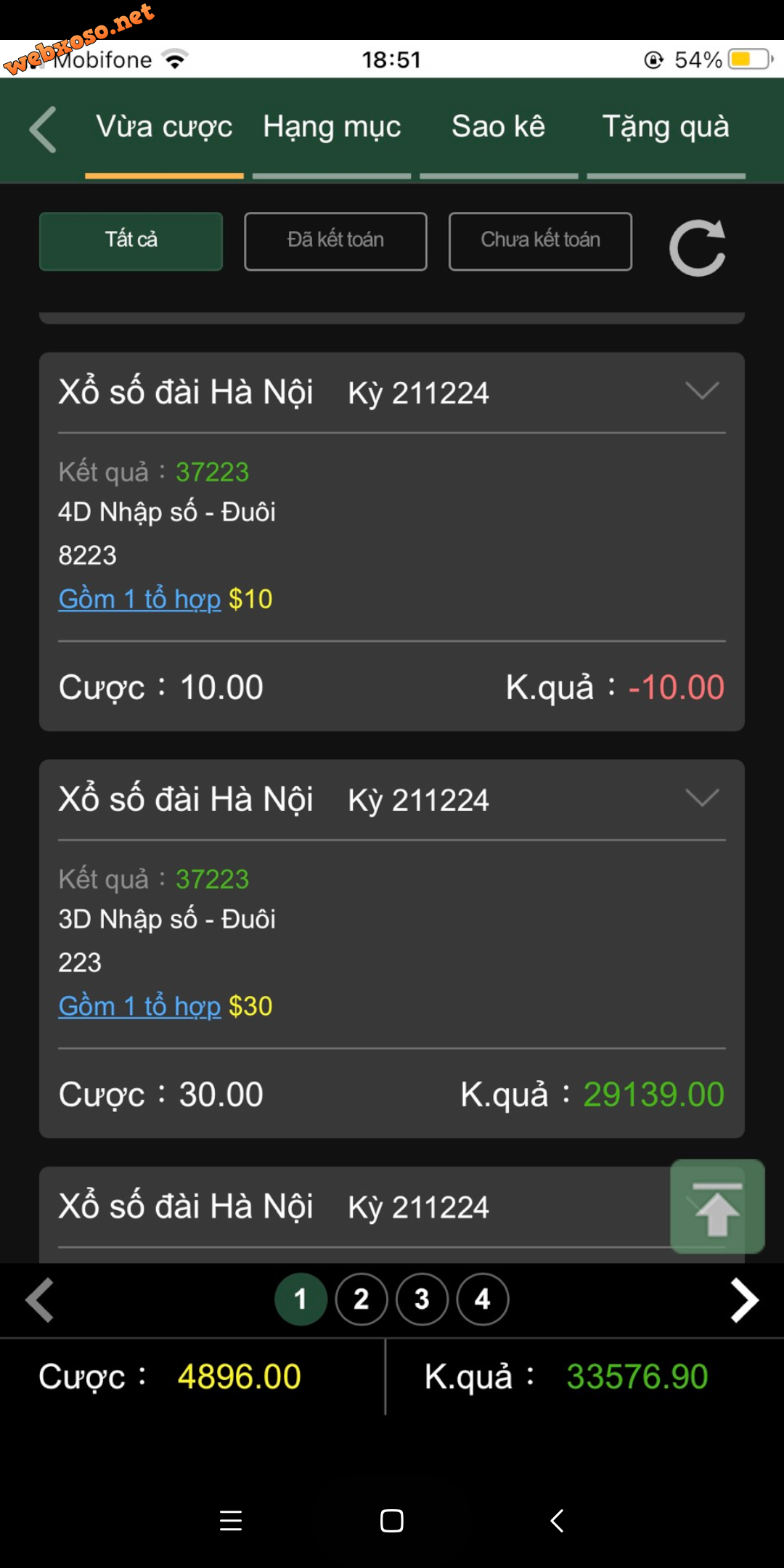The height and width of the screenshot is (1568, 784).
Task: Go to page 3
Action: click(x=422, y=1299)
